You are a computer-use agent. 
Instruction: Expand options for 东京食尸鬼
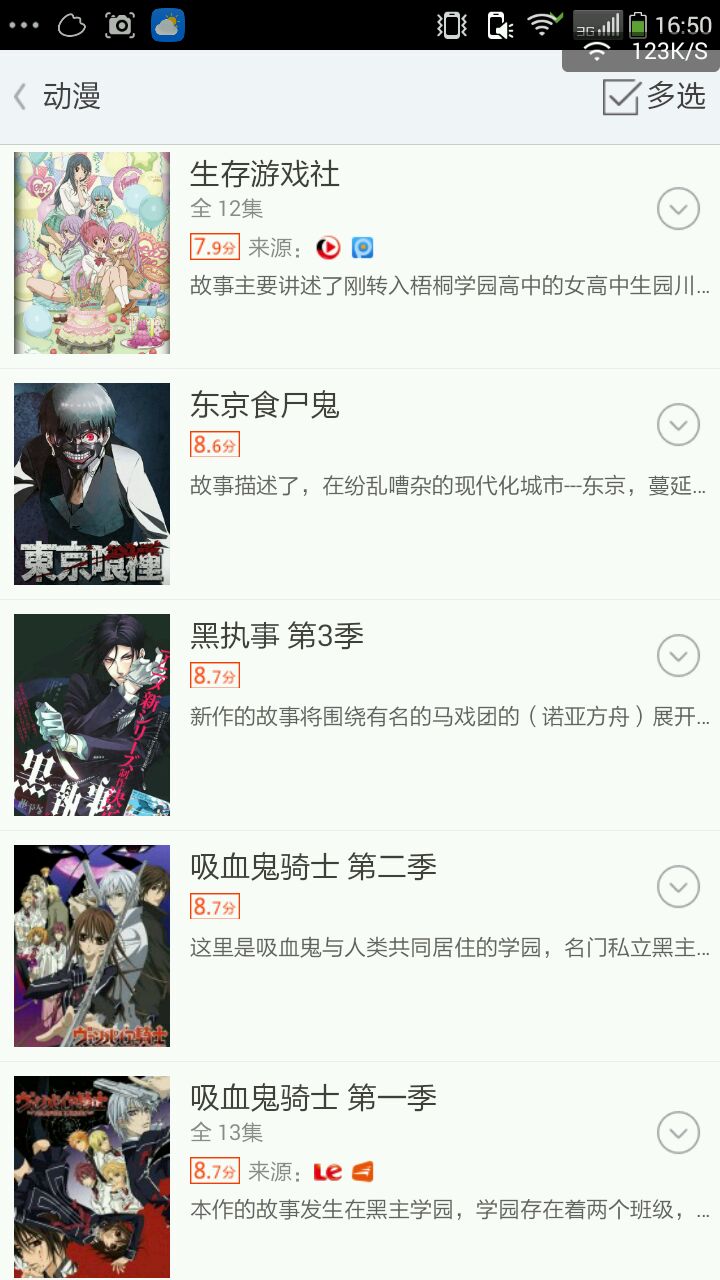coord(678,425)
